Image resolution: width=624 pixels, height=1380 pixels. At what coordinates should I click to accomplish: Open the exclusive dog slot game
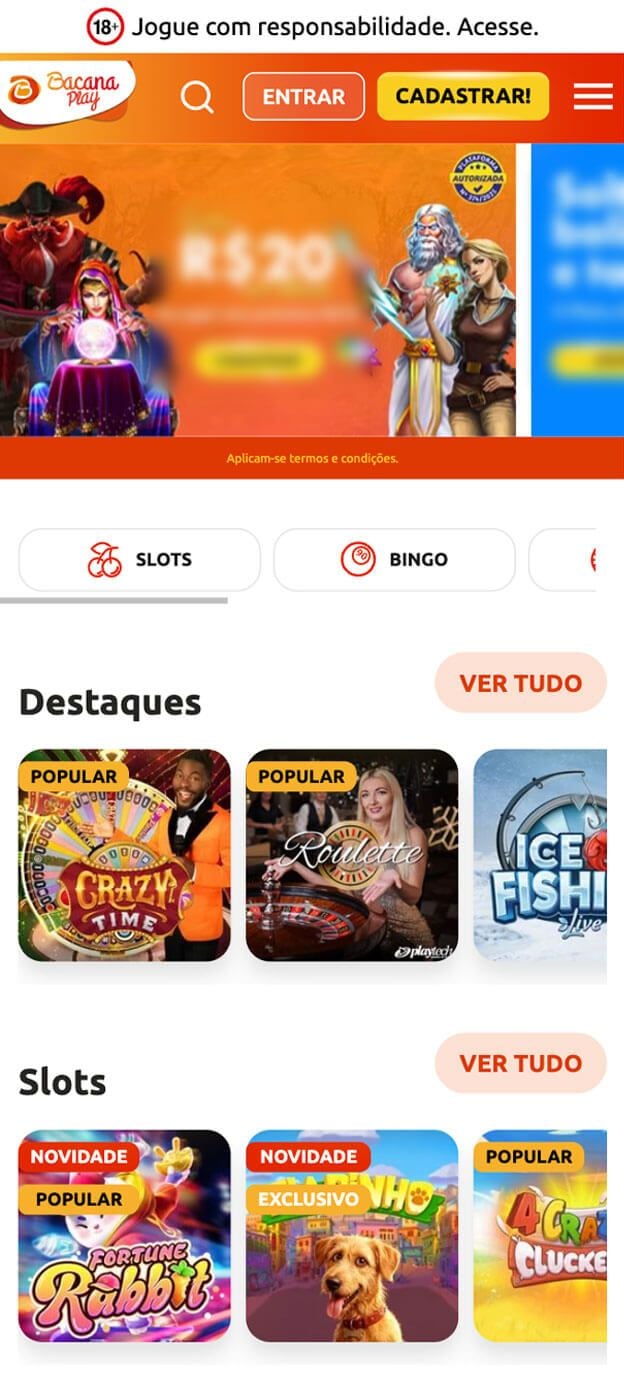[352, 1236]
